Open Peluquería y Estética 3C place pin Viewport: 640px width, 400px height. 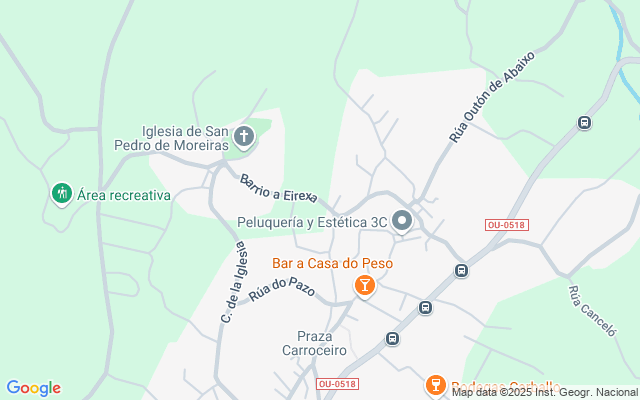[x=402, y=221]
